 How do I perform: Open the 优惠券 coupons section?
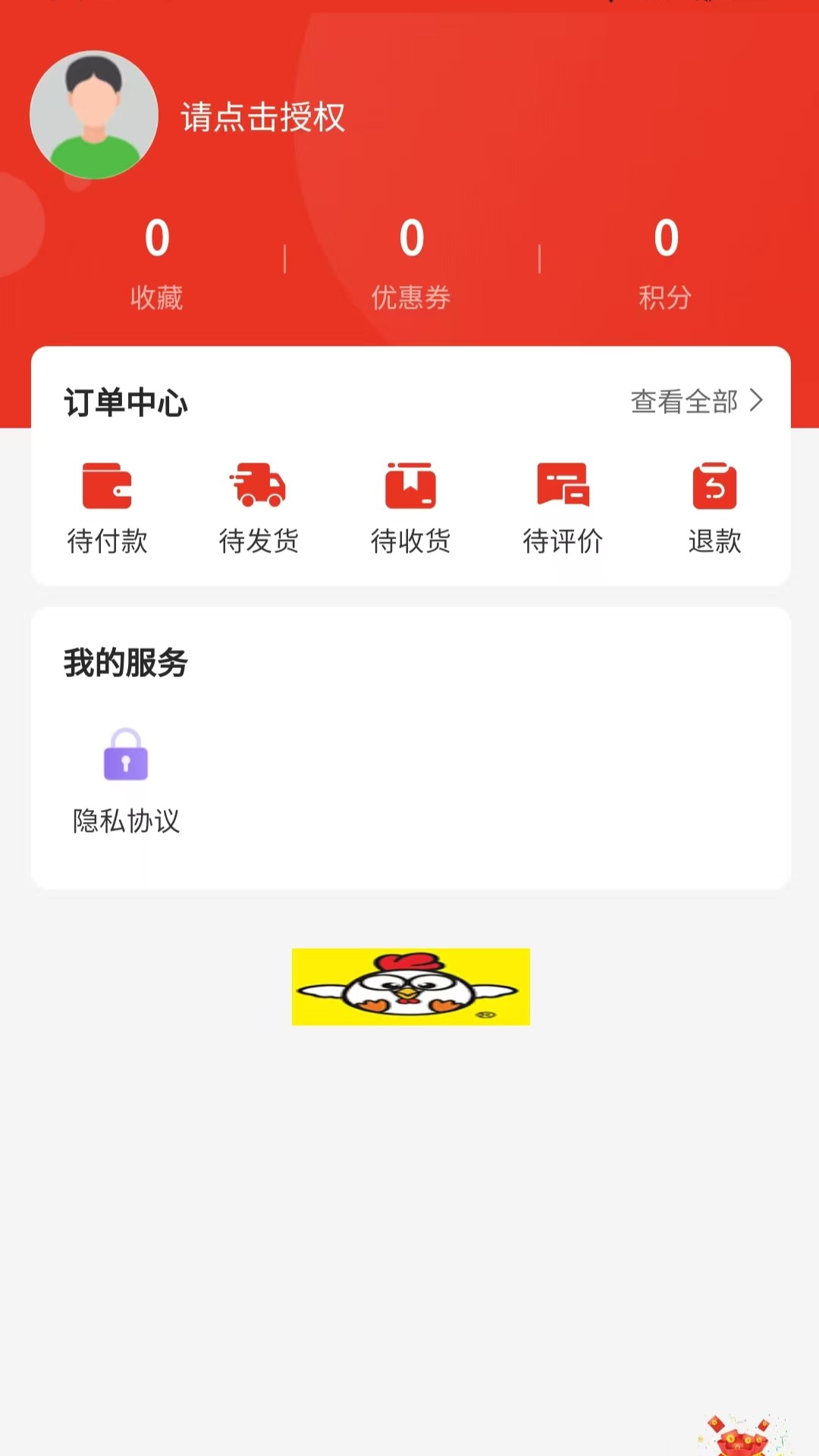point(410,298)
